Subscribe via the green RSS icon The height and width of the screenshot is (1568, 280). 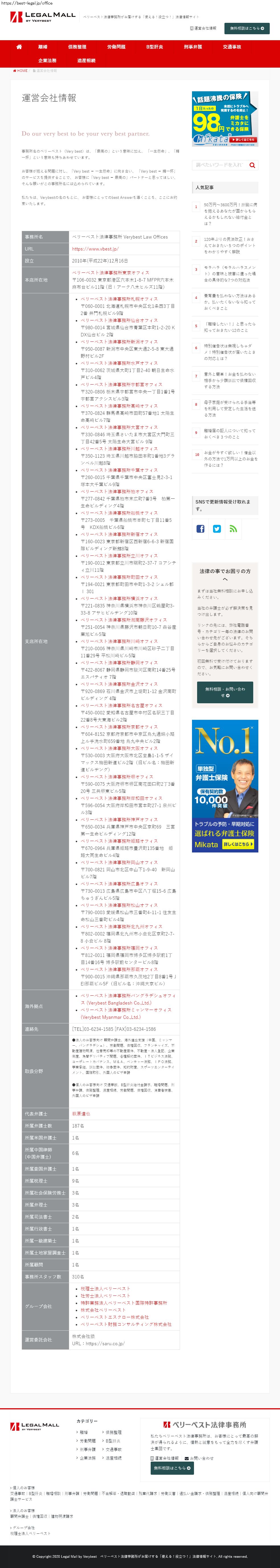(233, 529)
